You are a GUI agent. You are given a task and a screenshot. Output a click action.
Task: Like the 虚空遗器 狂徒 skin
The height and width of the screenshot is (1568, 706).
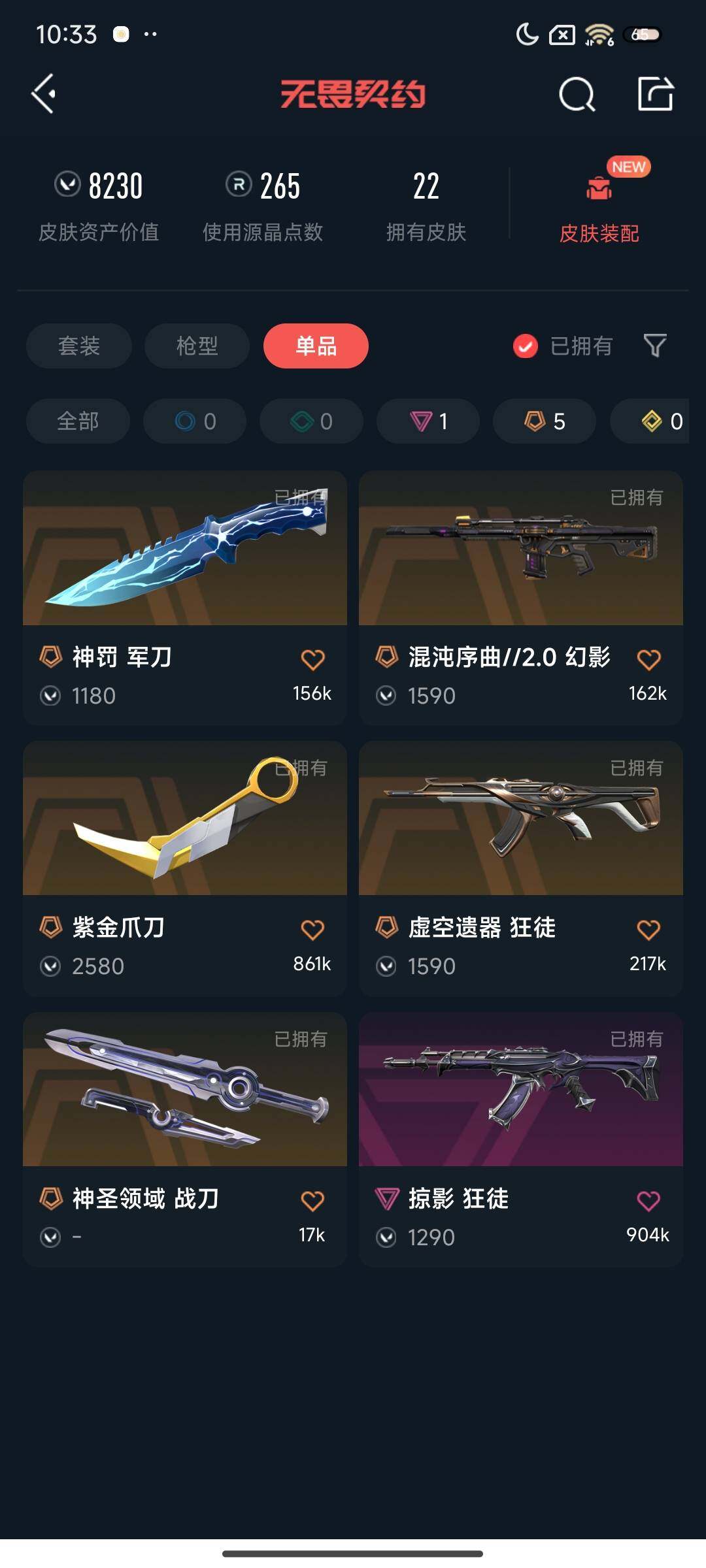click(648, 930)
